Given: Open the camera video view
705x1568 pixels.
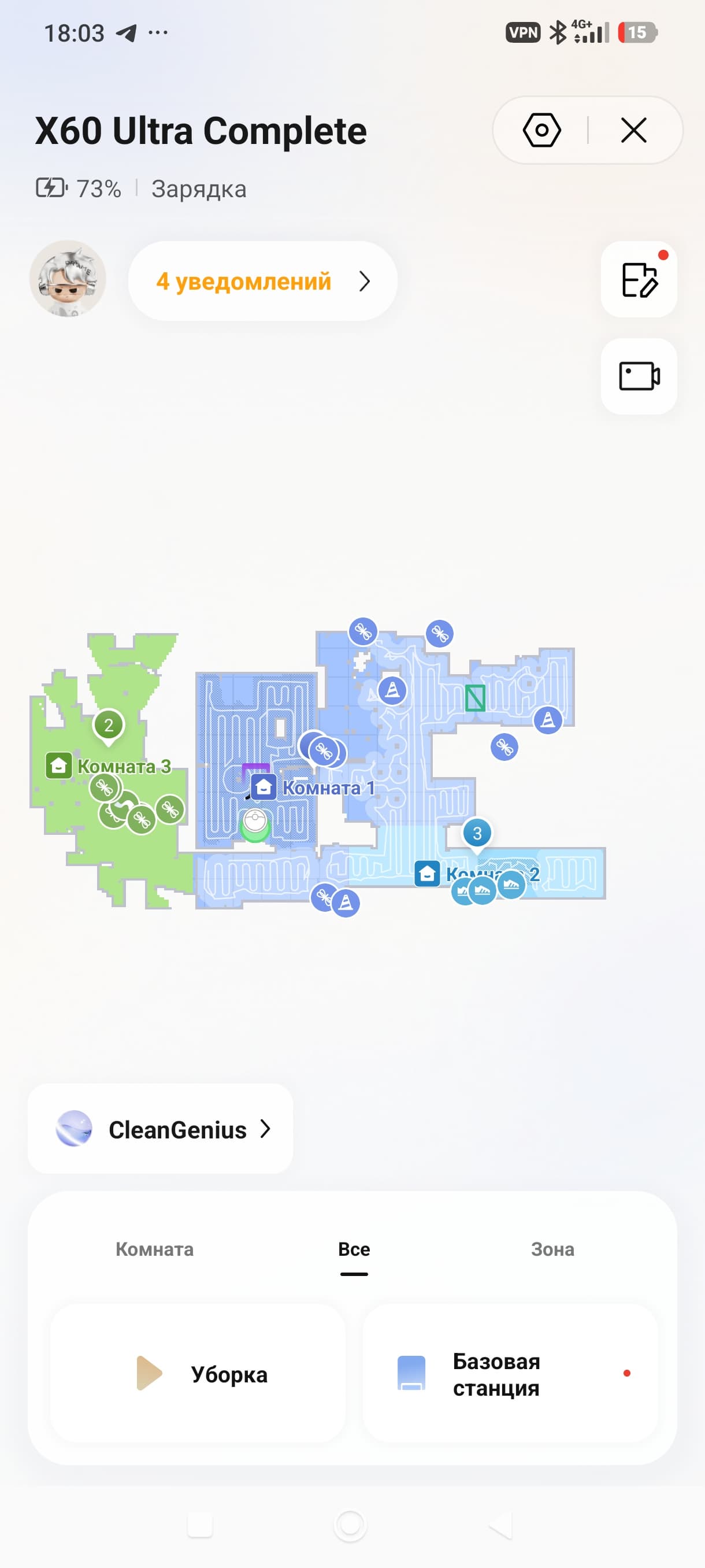Looking at the screenshot, I should click(x=639, y=376).
